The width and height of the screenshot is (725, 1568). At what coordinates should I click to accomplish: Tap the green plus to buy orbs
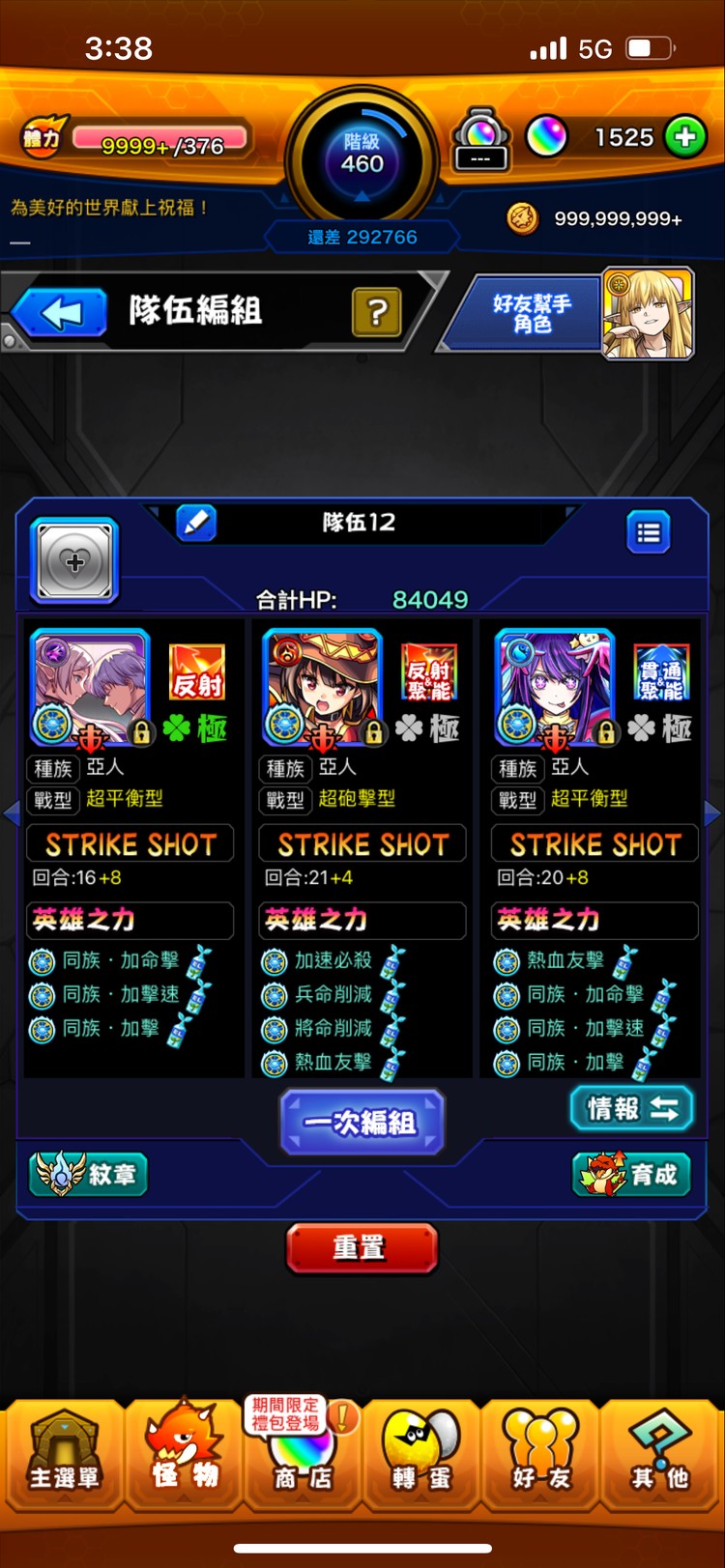685,137
